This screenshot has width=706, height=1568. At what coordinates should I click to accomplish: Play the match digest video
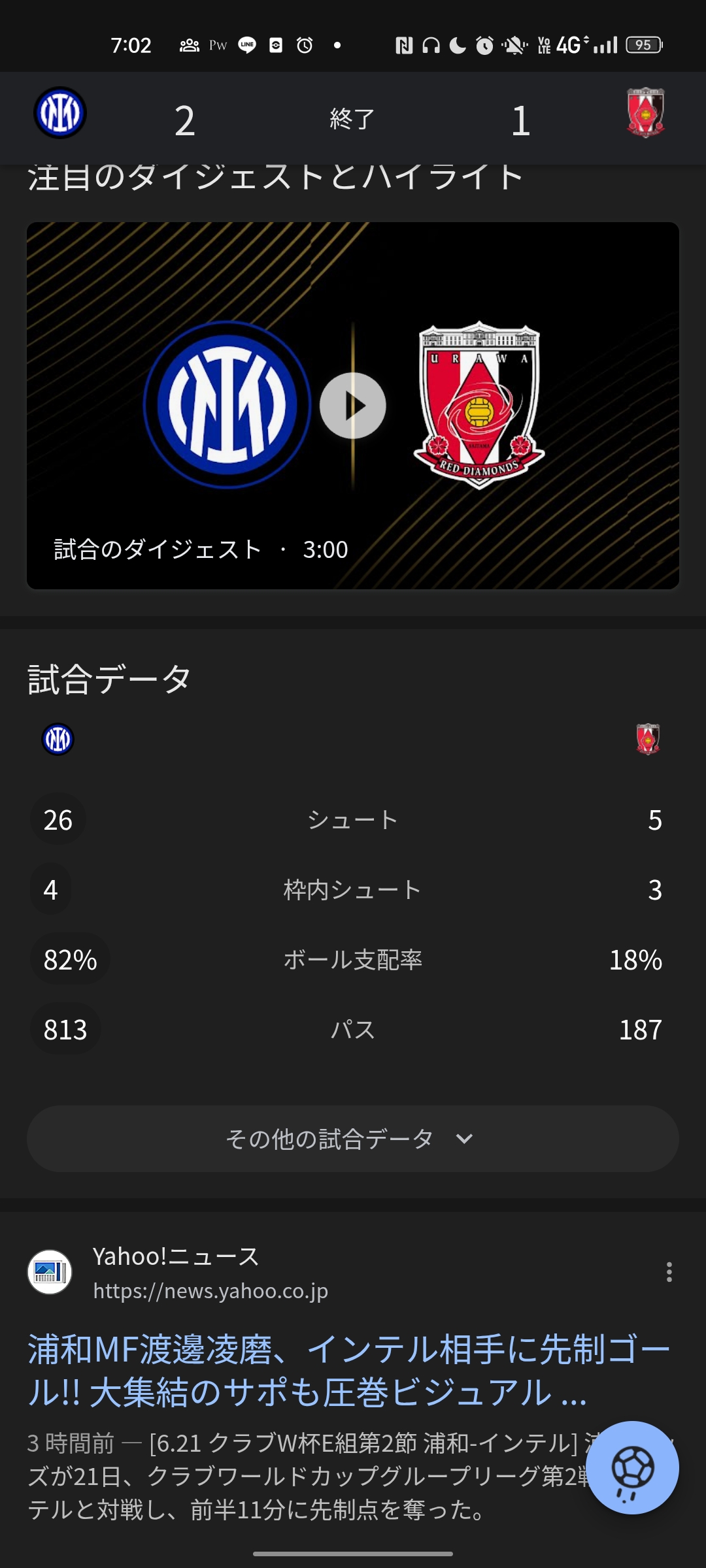pyautogui.click(x=353, y=406)
